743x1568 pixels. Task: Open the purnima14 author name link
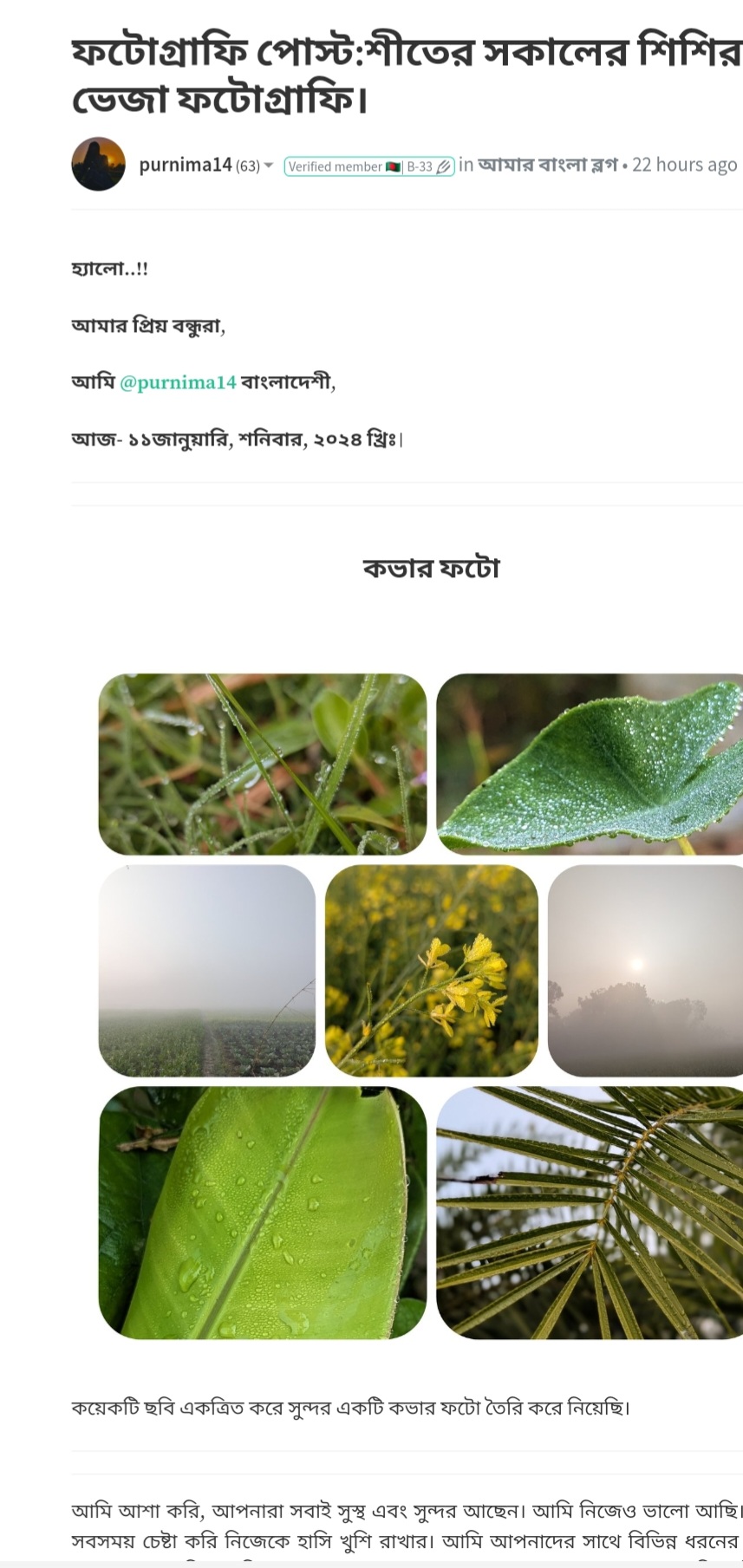[x=185, y=165]
